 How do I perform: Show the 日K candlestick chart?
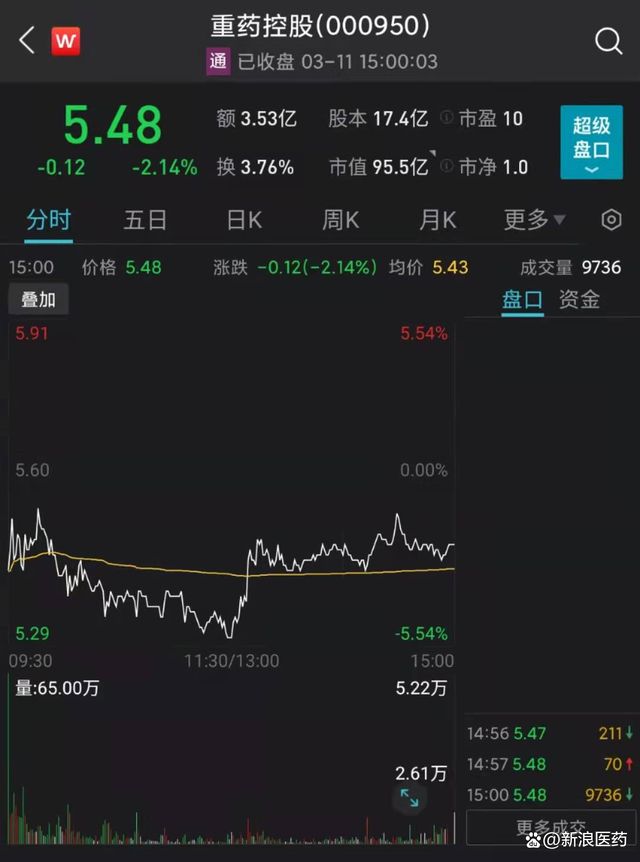point(244,220)
